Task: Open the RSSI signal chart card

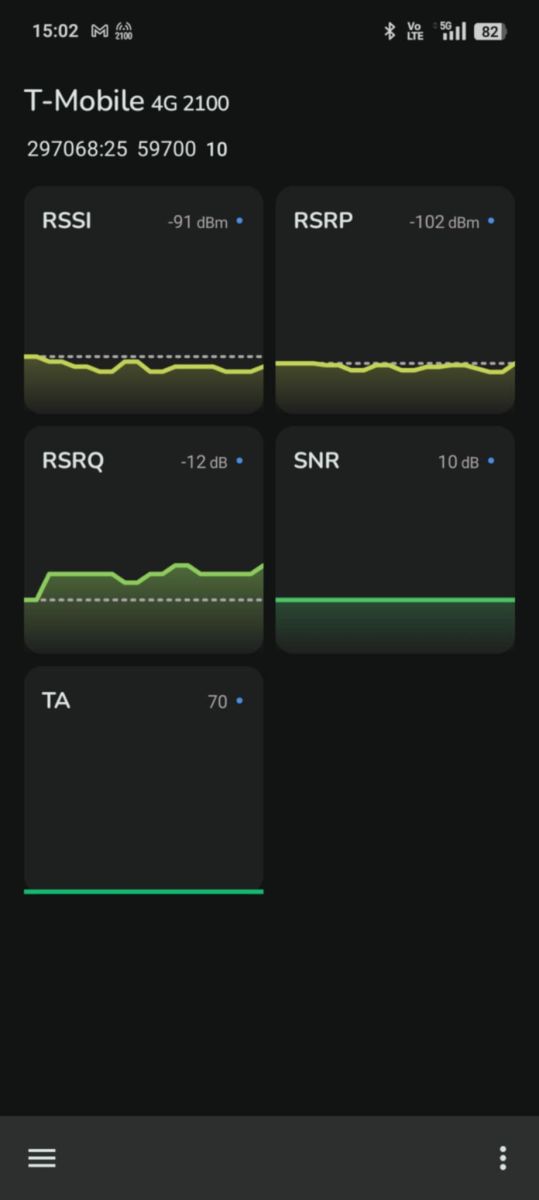Action: [x=143, y=299]
